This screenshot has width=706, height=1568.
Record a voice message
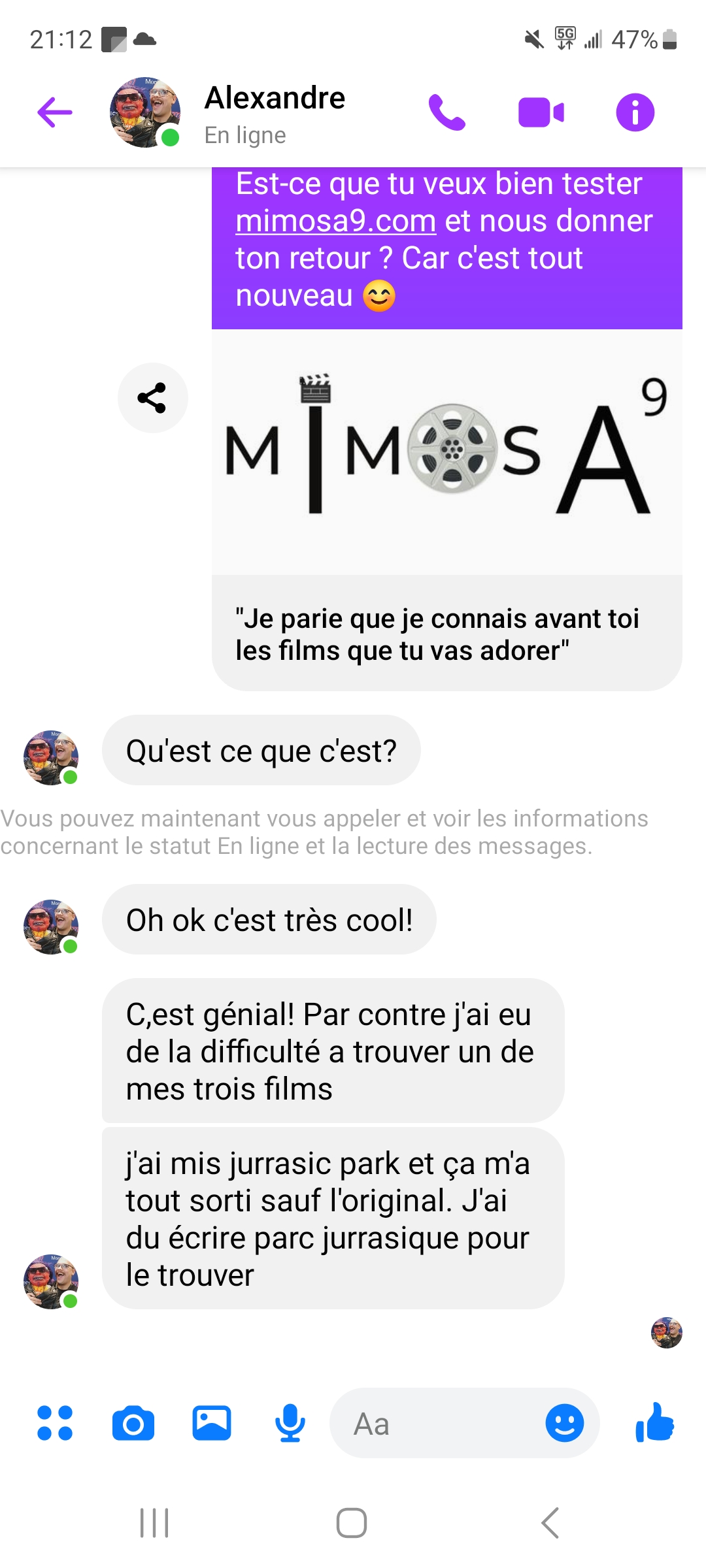(x=290, y=1423)
